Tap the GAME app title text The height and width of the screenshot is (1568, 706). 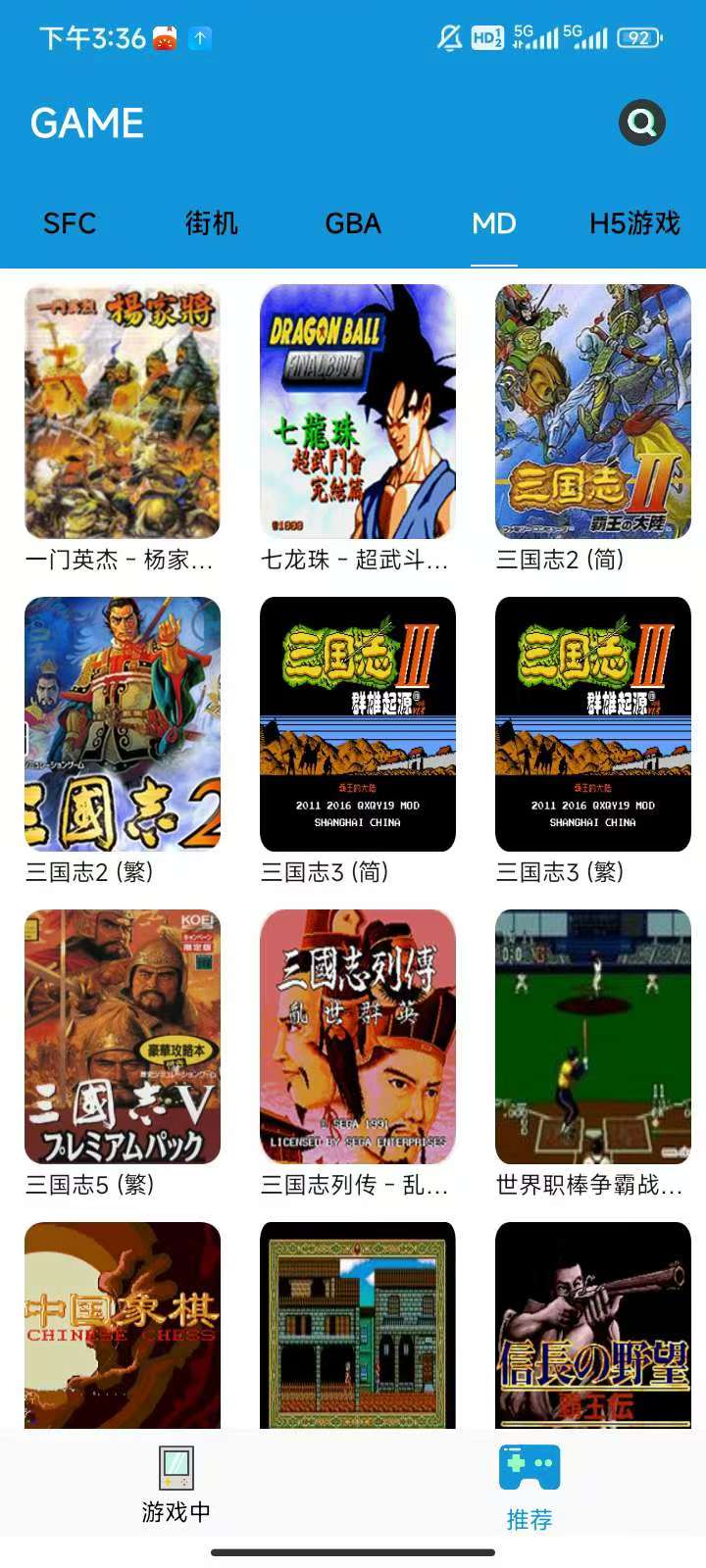tap(87, 122)
